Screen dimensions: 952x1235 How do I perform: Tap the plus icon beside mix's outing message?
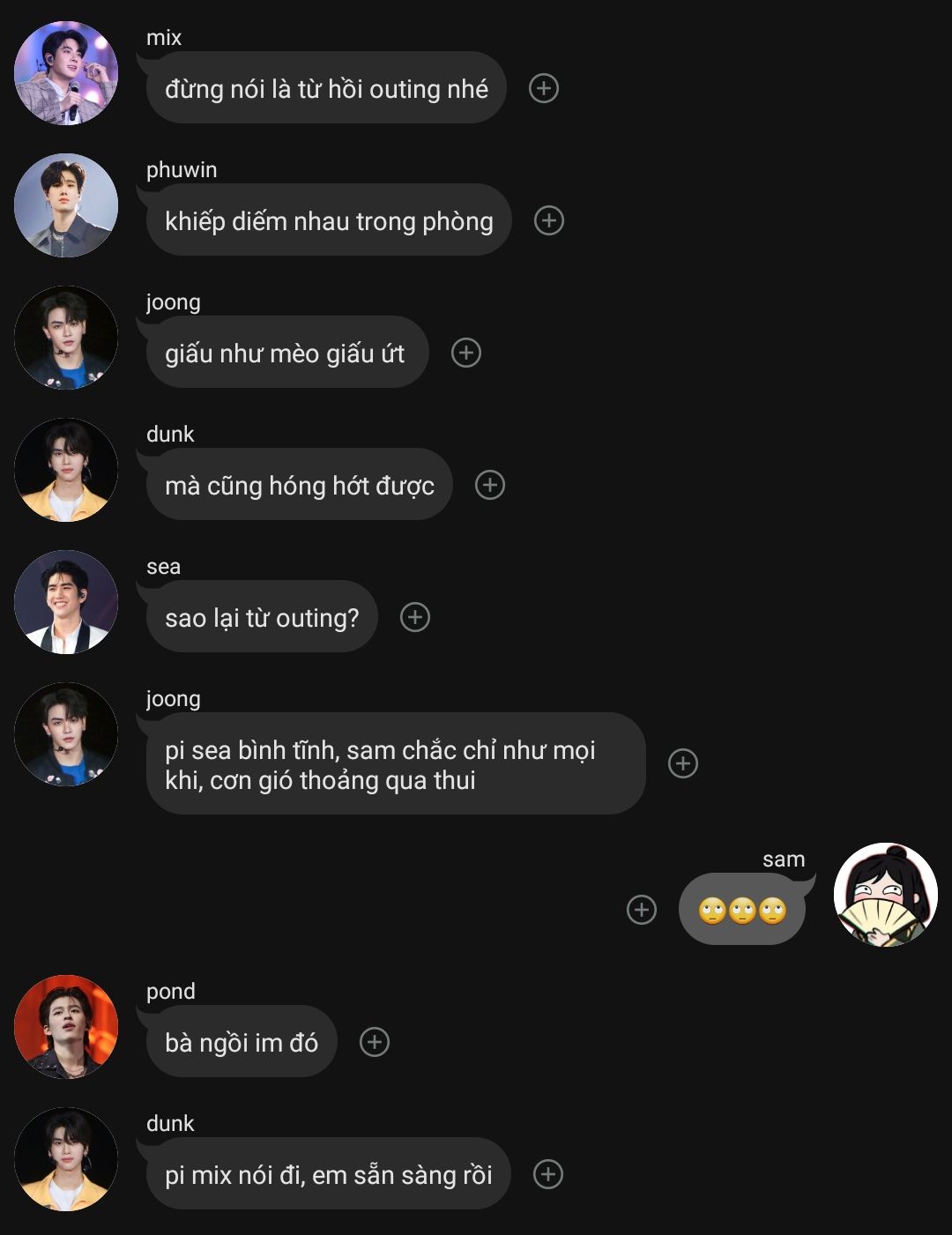coord(544,88)
